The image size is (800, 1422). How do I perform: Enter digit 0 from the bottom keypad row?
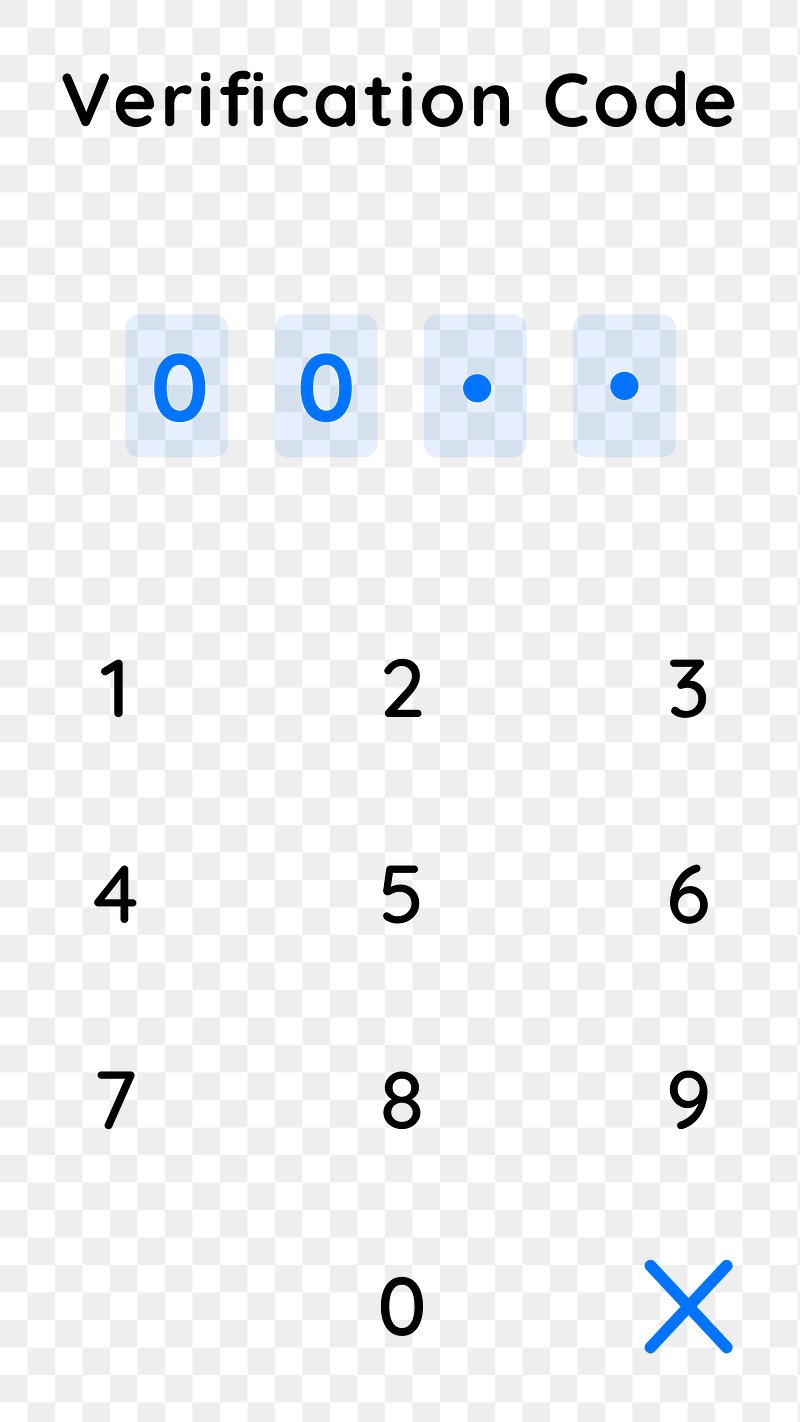[401, 1306]
